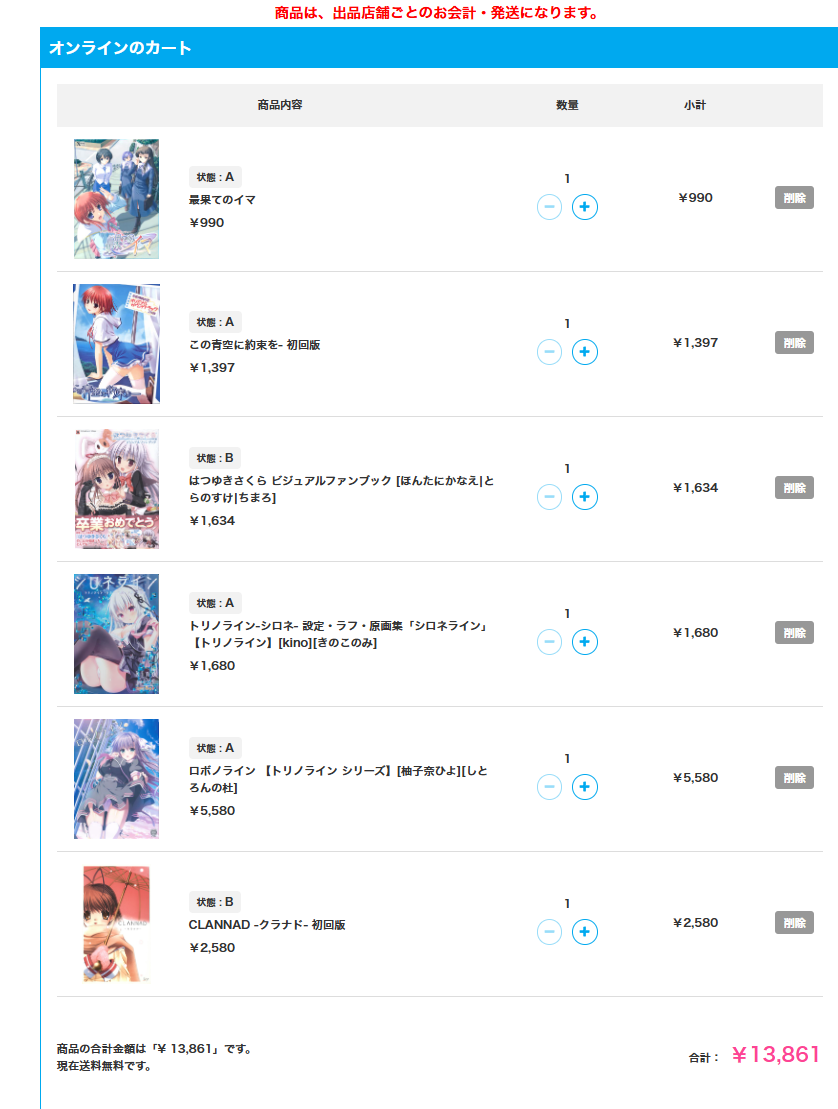The image size is (838, 1109).
Task: Decrease quantity of ロボノライン
Action: 549,787
